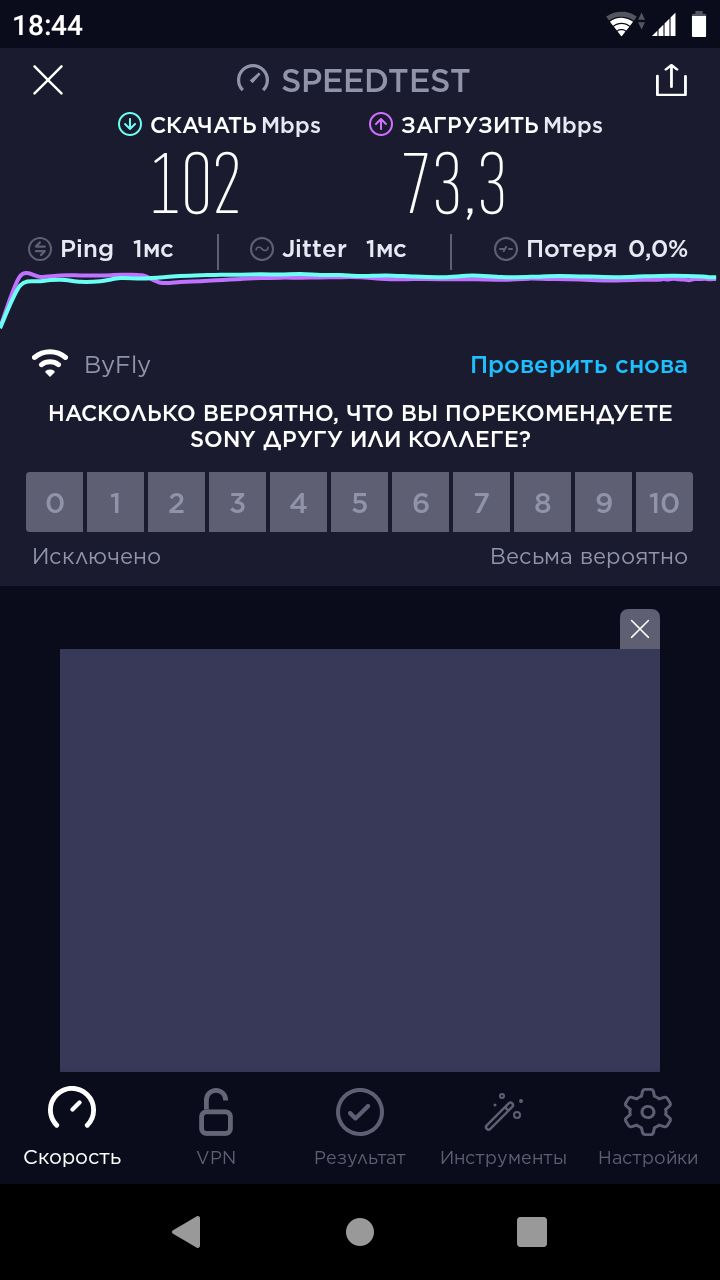Go to the Результат tab

pyautogui.click(x=360, y=1127)
